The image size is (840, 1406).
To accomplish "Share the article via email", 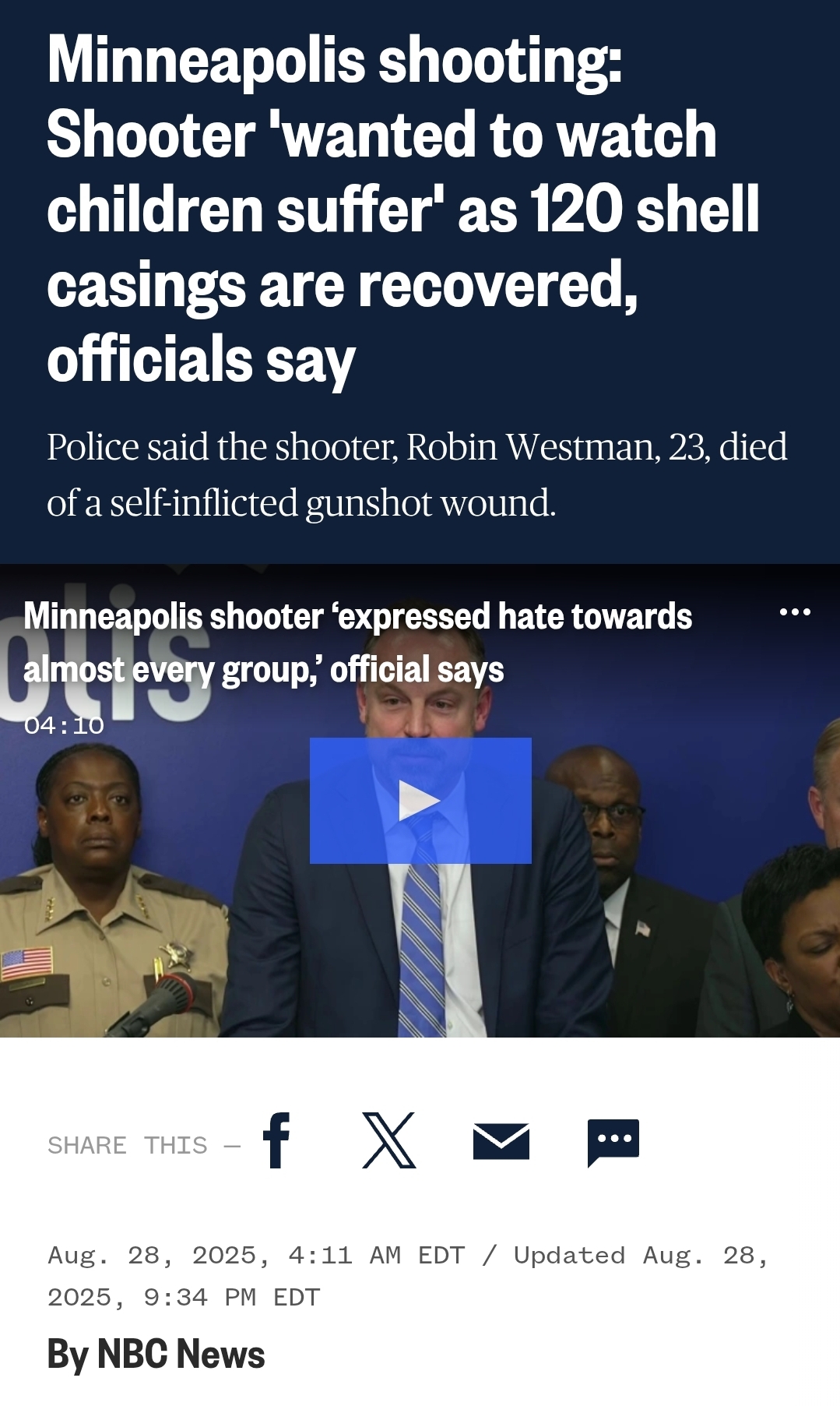I will 501,1141.
